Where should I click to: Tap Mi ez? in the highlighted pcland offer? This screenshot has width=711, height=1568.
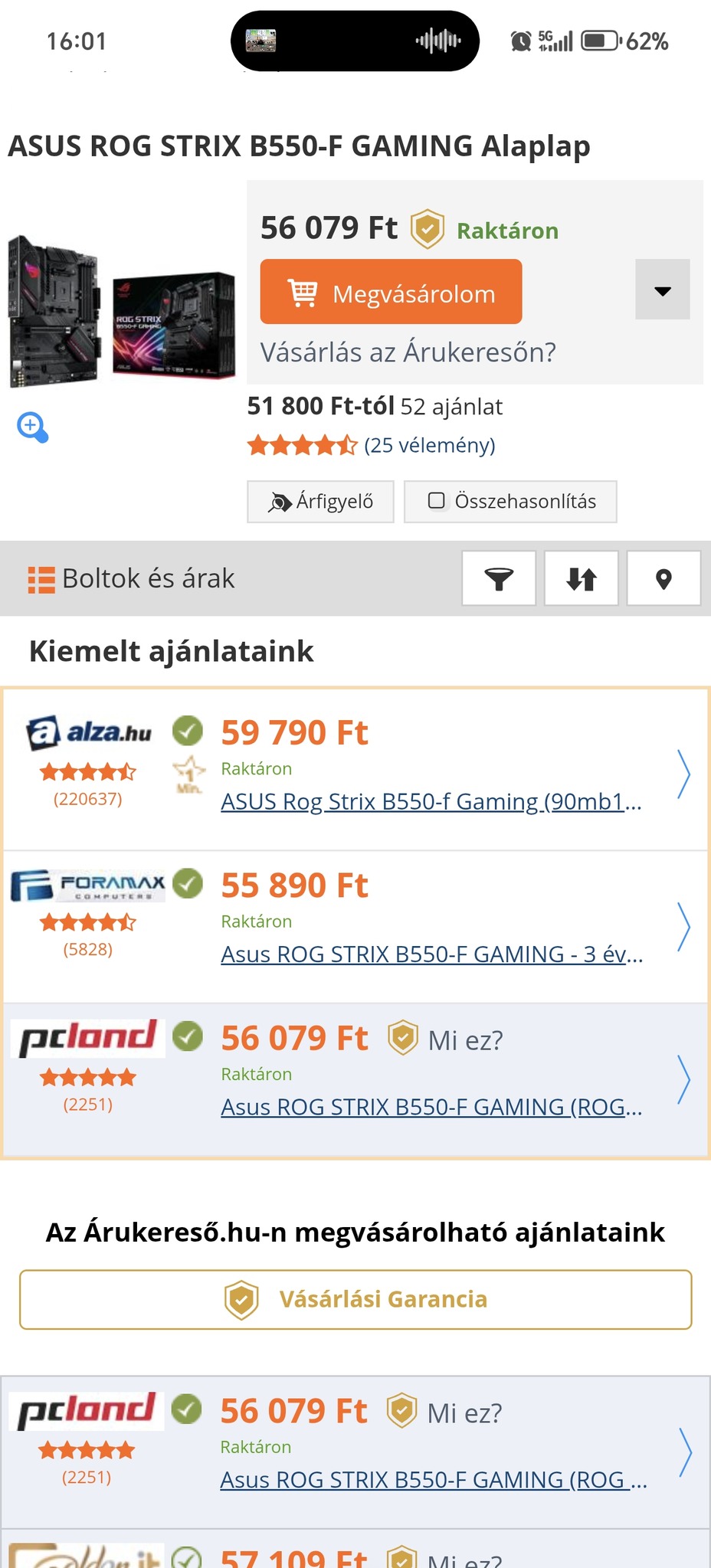[x=465, y=1040]
